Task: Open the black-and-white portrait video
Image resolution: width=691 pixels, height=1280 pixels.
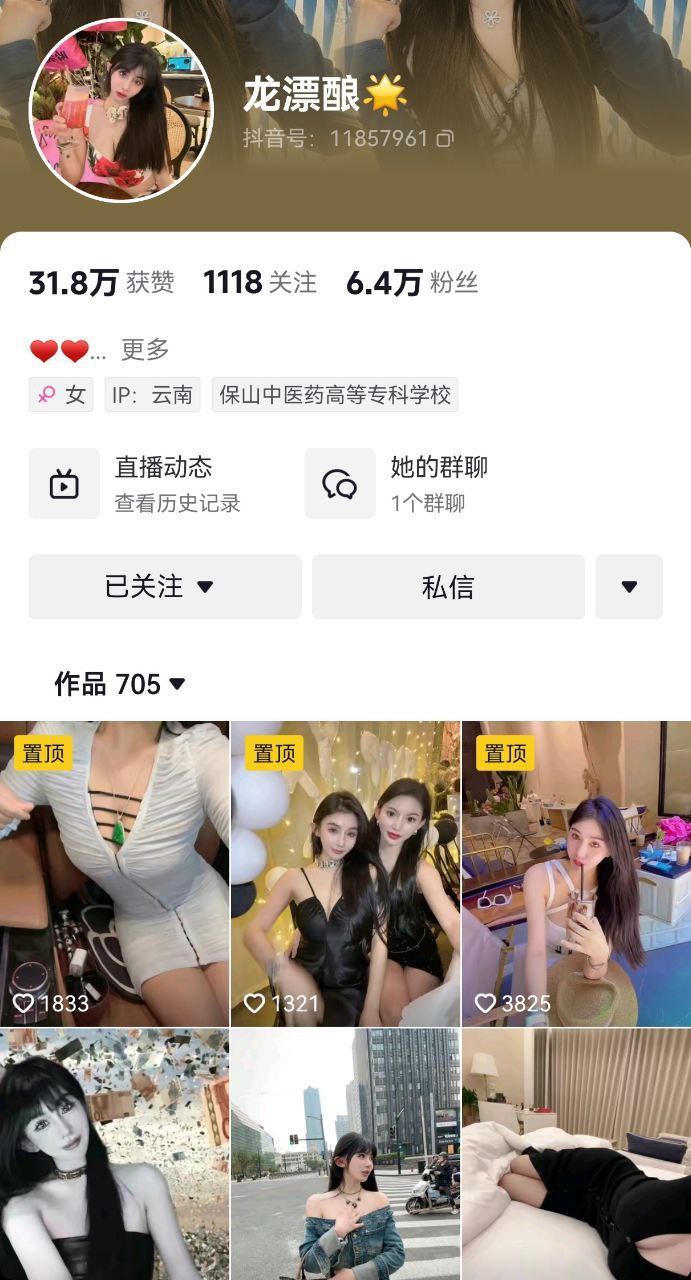Action: click(114, 1155)
